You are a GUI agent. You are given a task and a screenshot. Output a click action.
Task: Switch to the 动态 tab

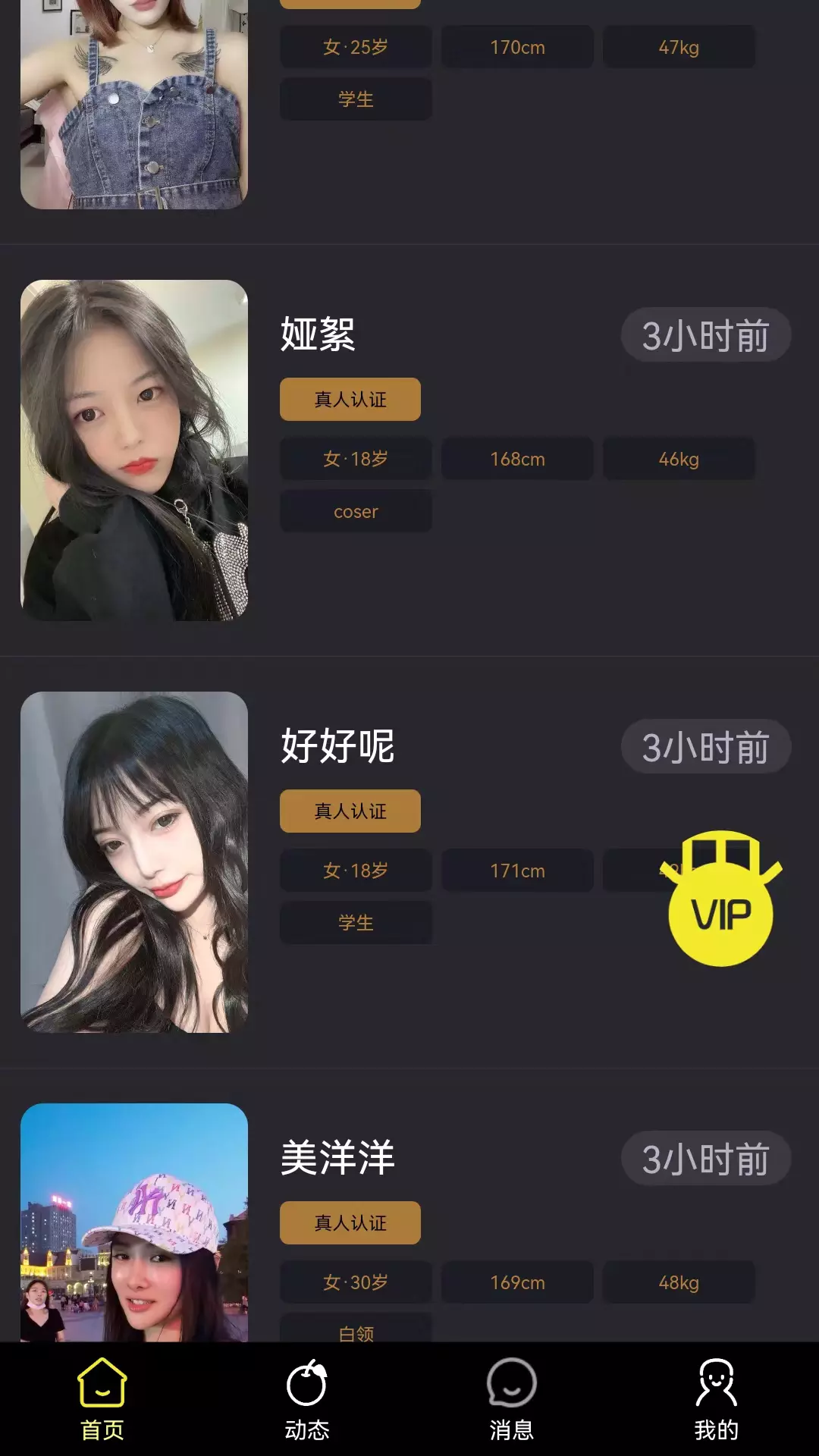point(307,1399)
